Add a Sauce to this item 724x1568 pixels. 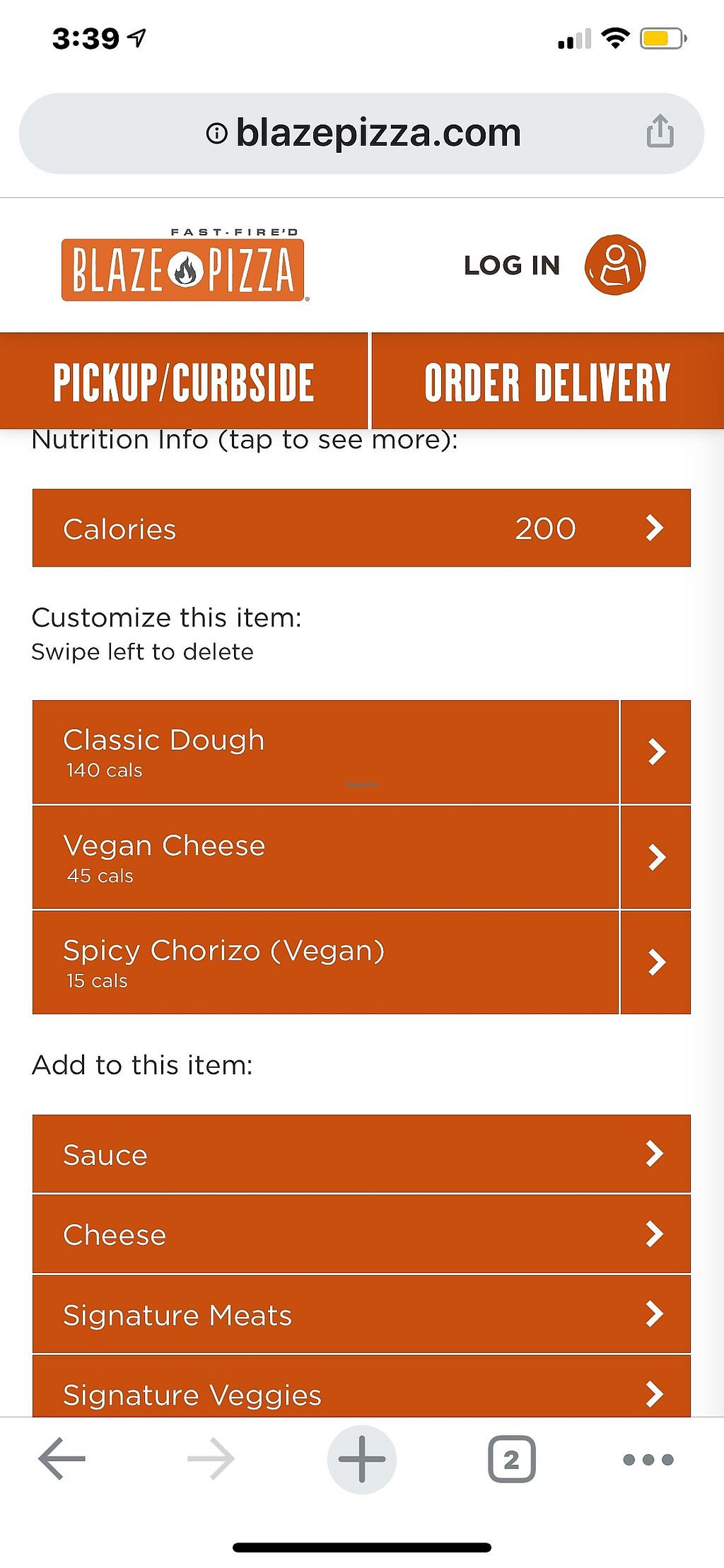pos(361,1154)
